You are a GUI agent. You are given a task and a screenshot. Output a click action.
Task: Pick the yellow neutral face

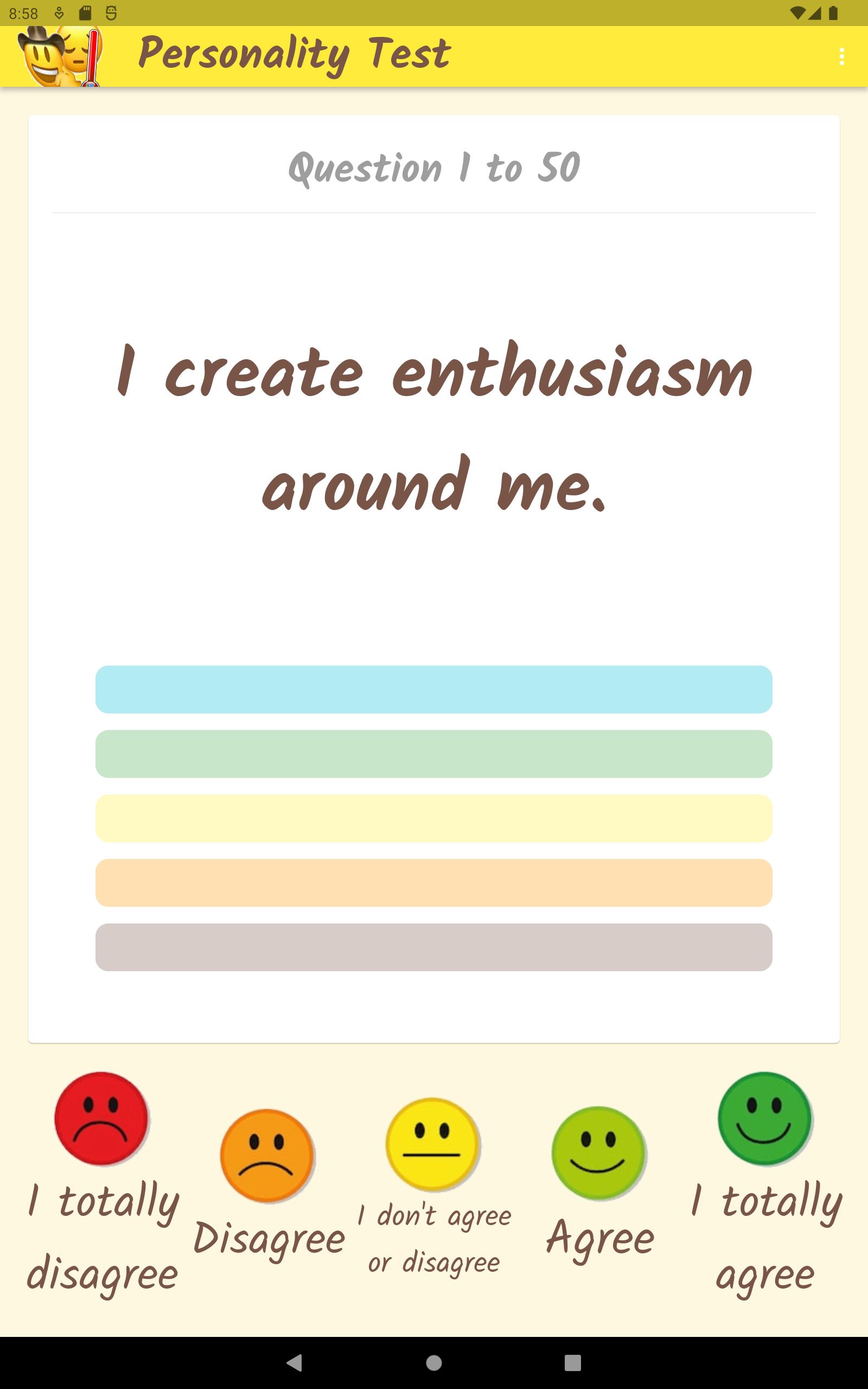tap(433, 1145)
